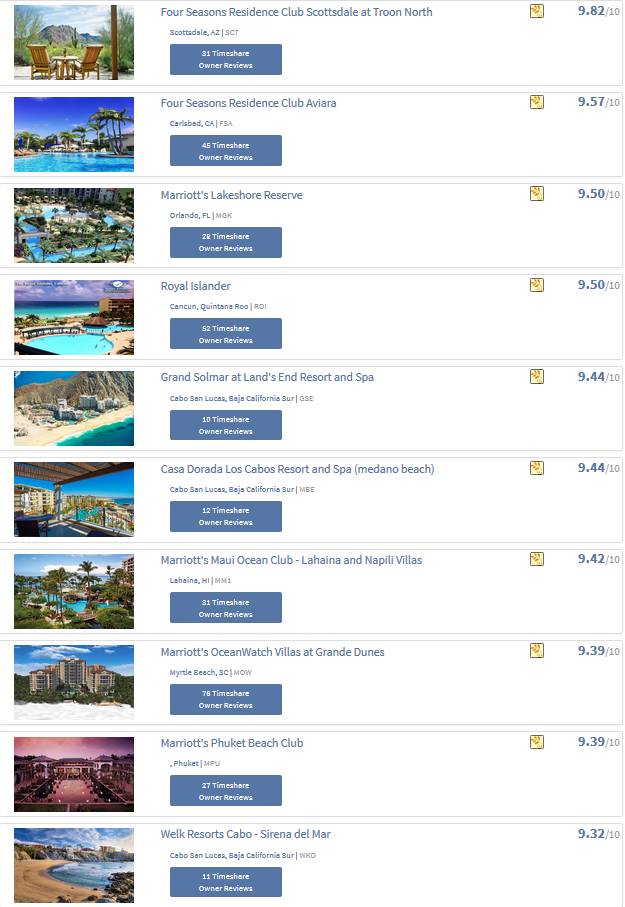The height and width of the screenshot is (907, 625).
Task: View 27 owner reviews for Phuket Beach Club
Action: (225, 791)
